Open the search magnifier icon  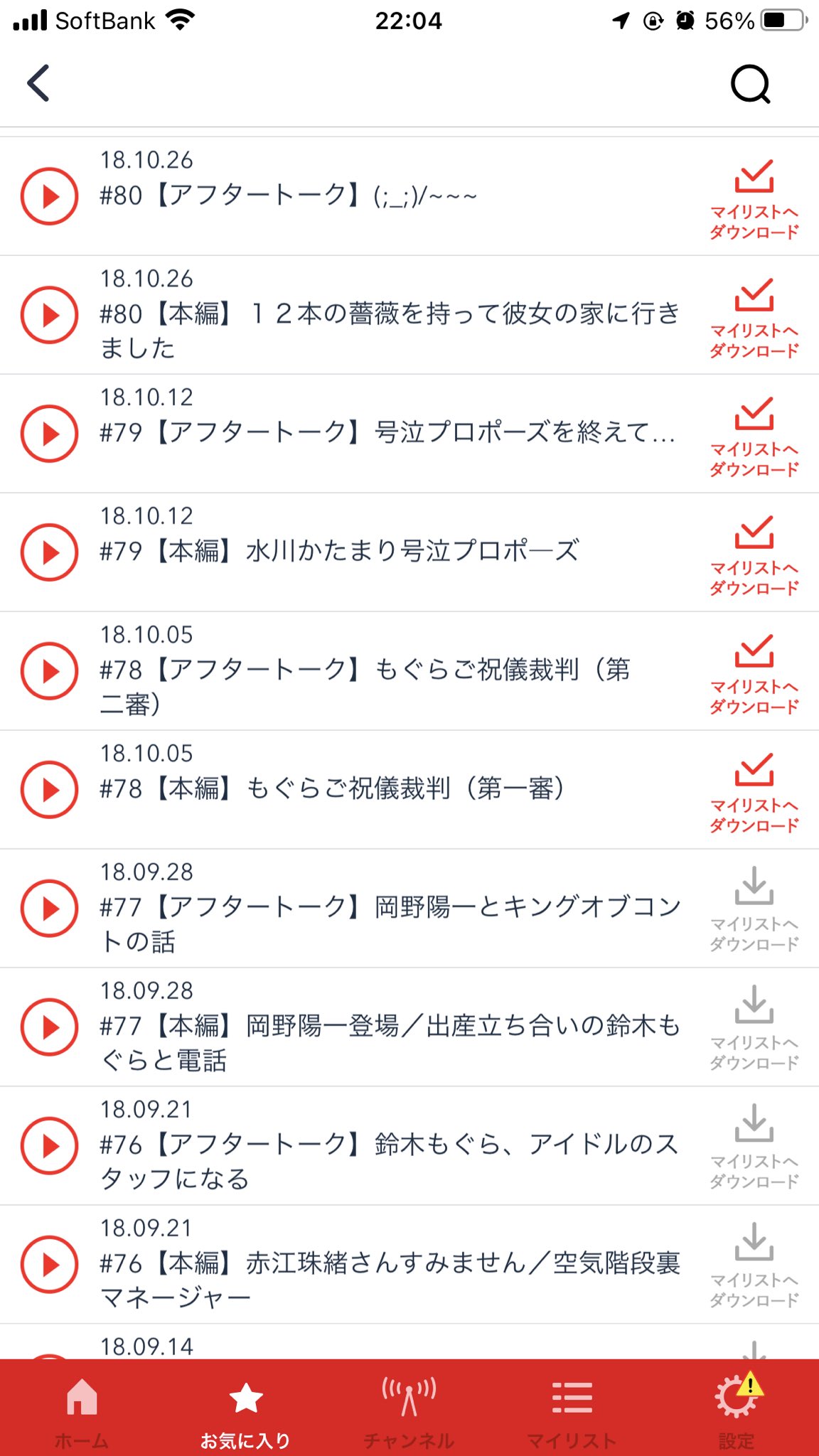tap(751, 84)
